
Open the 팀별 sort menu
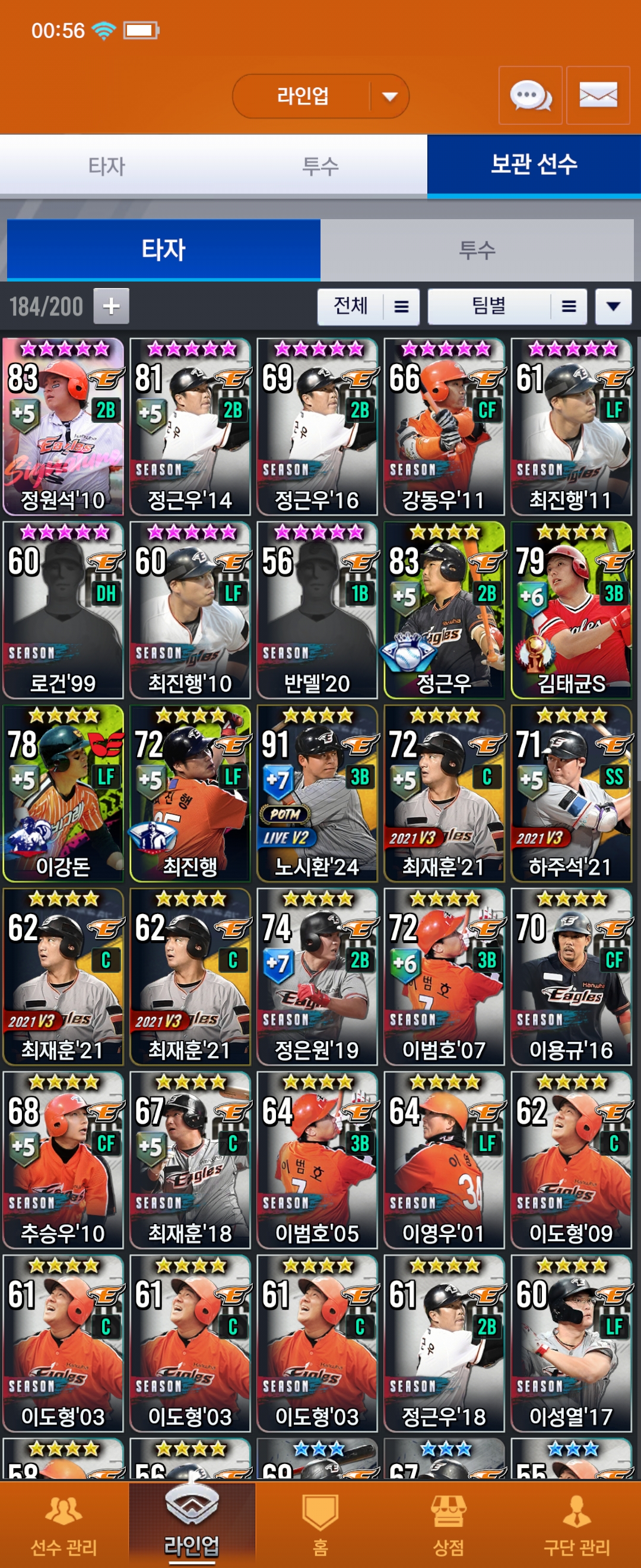507,306
